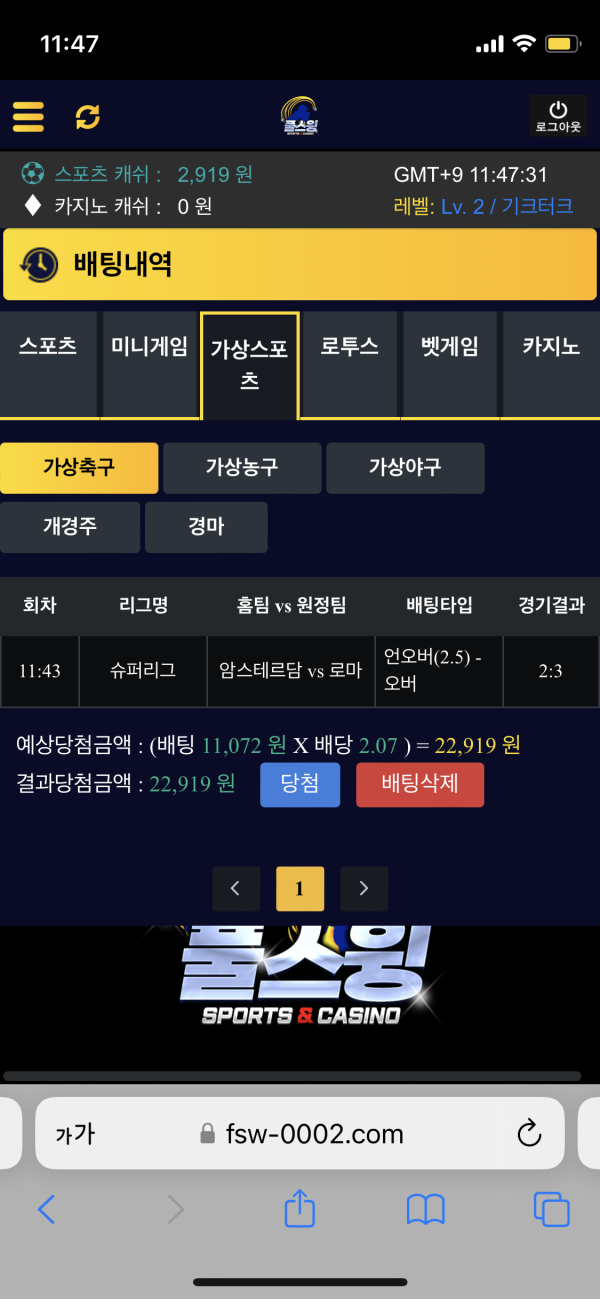
Task: Choose the 경마 filter
Action: (x=206, y=527)
